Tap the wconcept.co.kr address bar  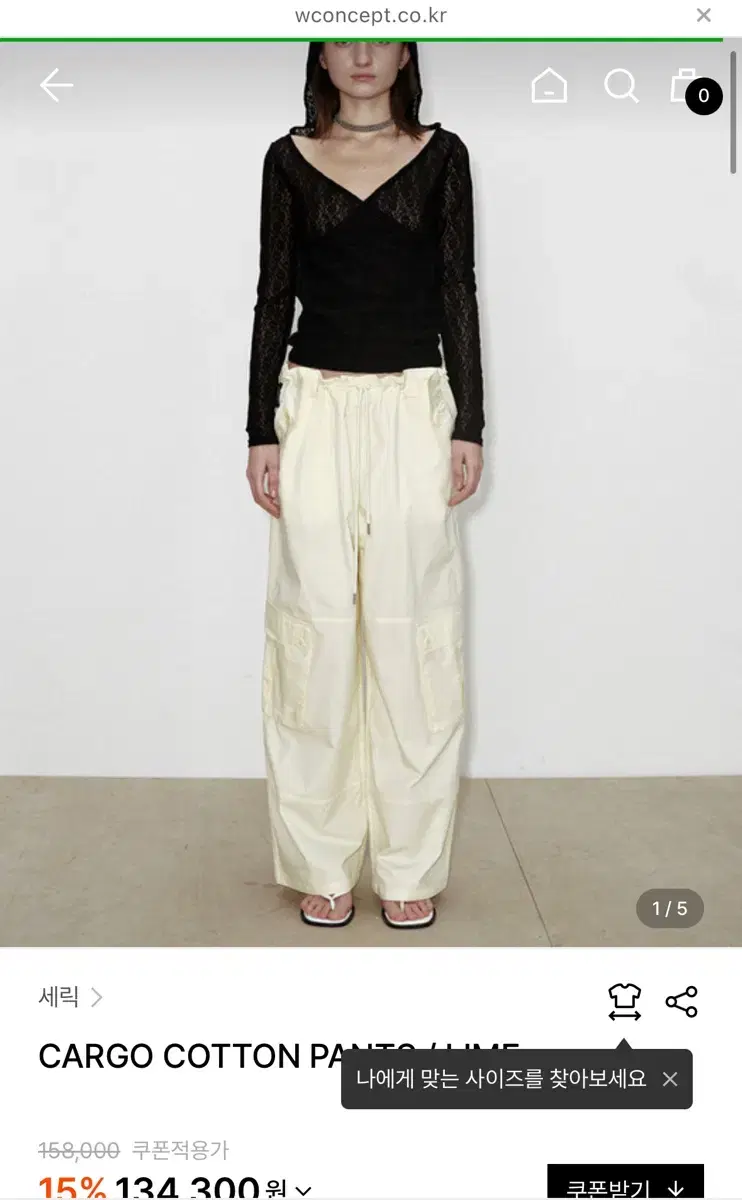[371, 14]
